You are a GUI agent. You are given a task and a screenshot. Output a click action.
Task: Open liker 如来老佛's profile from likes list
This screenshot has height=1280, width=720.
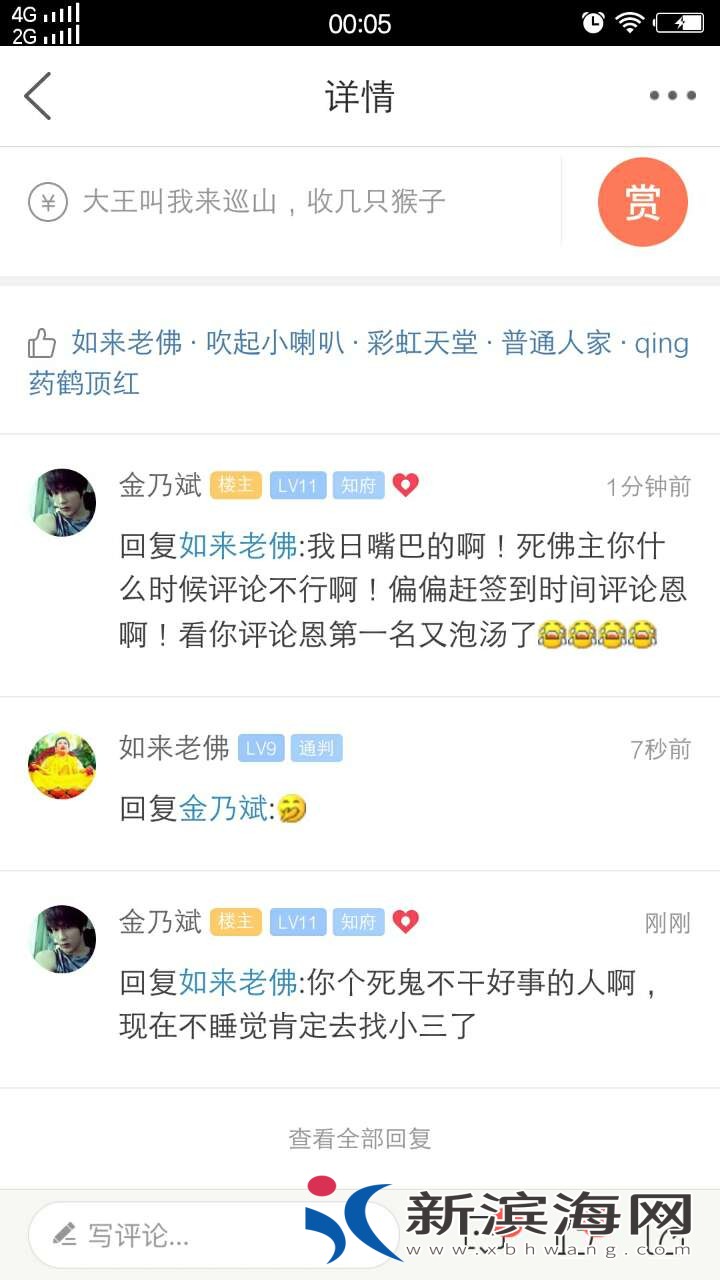tap(127, 343)
